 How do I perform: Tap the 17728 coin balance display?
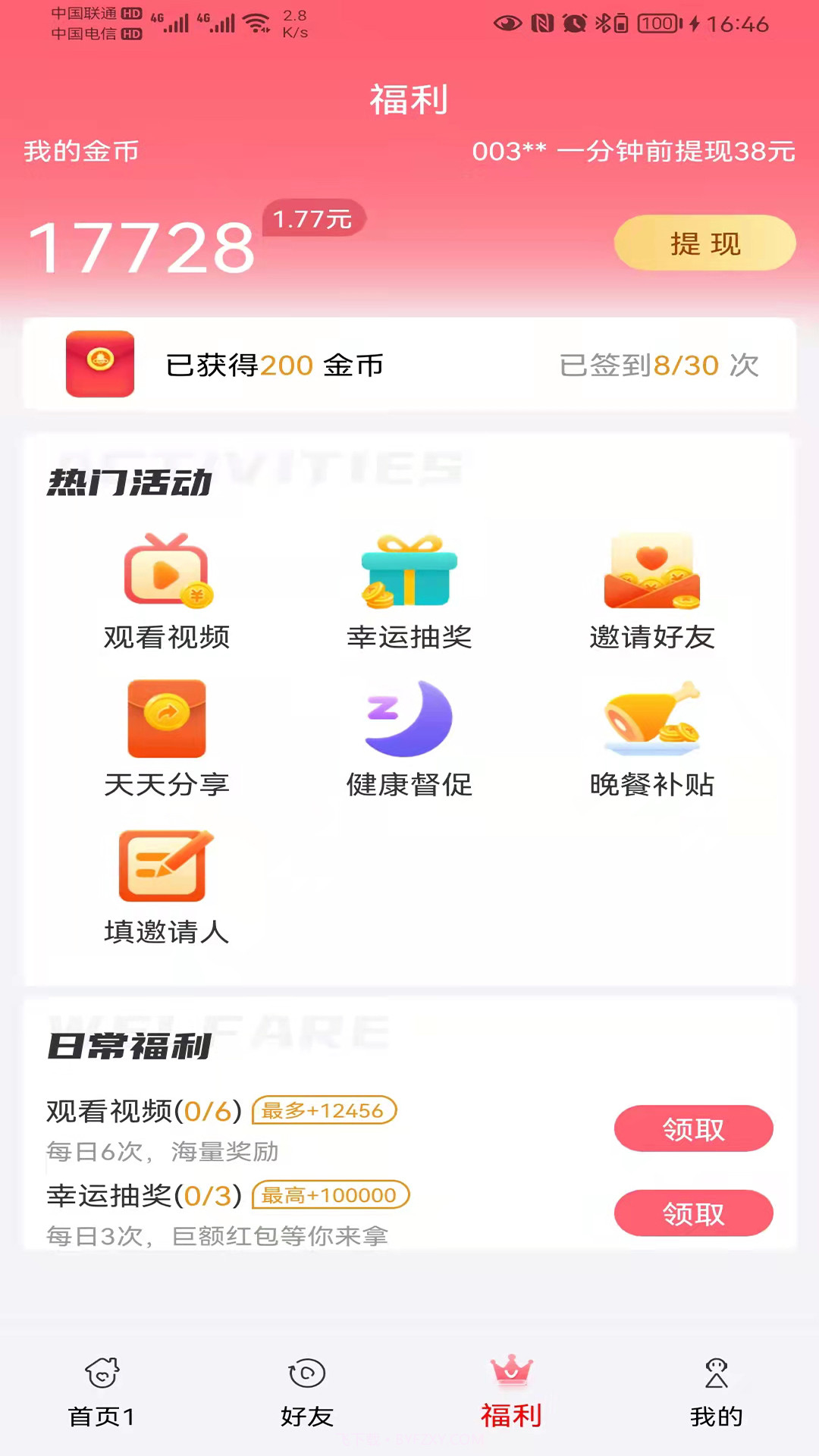pos(144,243)
